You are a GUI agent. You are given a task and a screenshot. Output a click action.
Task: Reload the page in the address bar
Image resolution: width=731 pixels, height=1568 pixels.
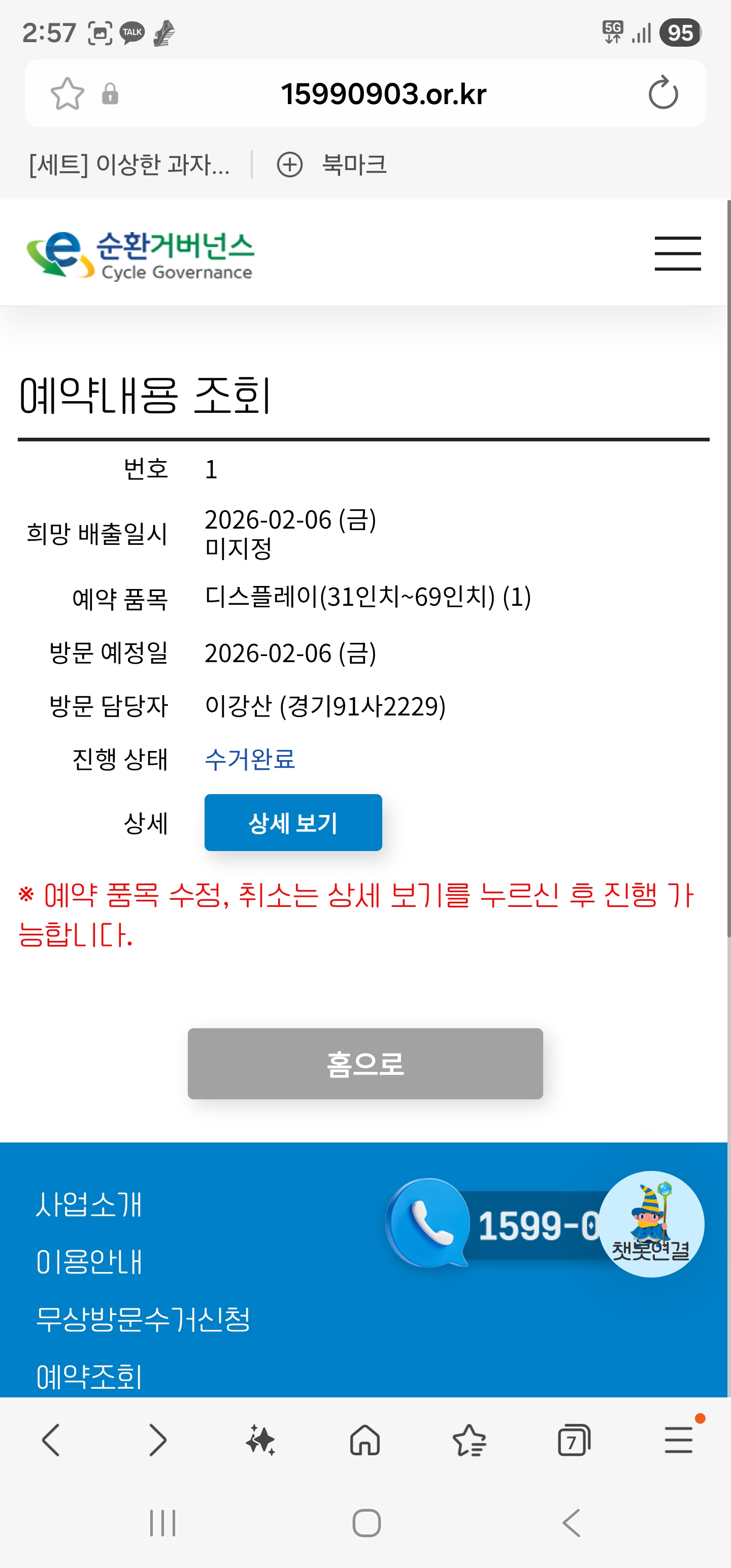pos(663,93)
